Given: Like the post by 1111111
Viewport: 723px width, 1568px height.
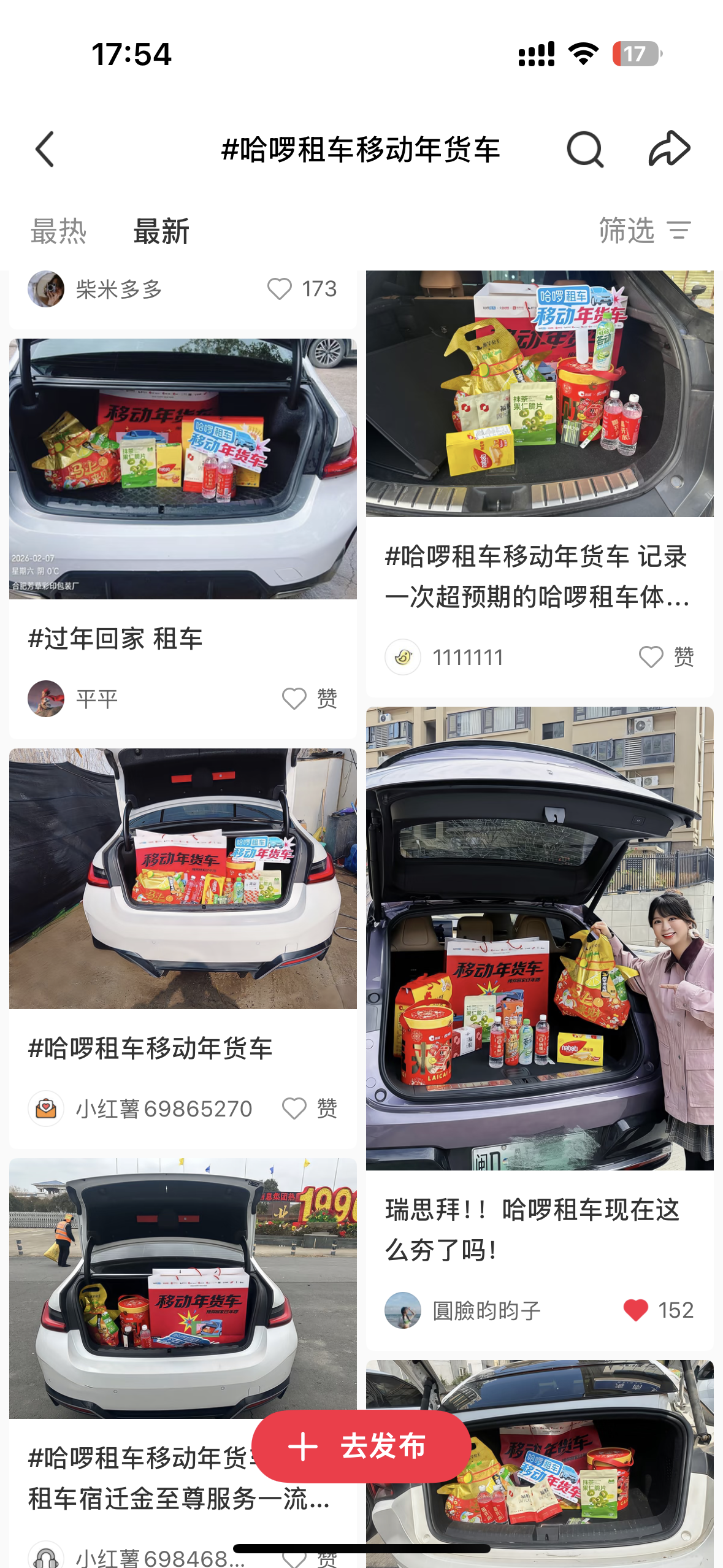Looking at the screenshot, I should (651, 657).
